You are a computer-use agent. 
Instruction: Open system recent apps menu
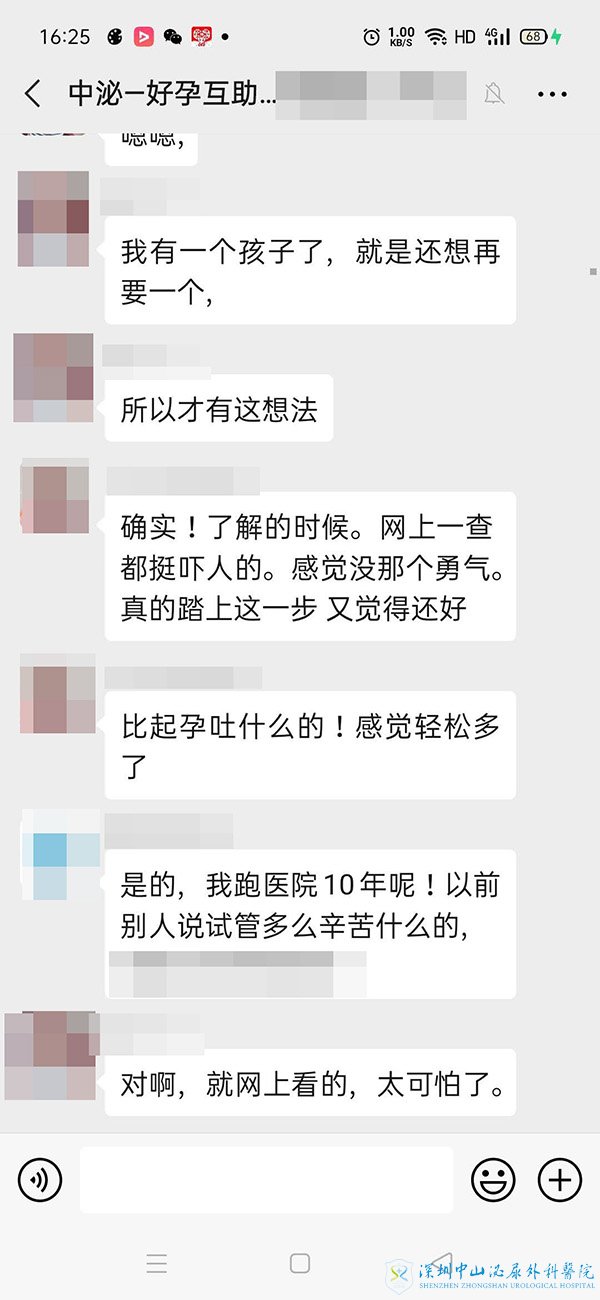[x=157, y=1263]
